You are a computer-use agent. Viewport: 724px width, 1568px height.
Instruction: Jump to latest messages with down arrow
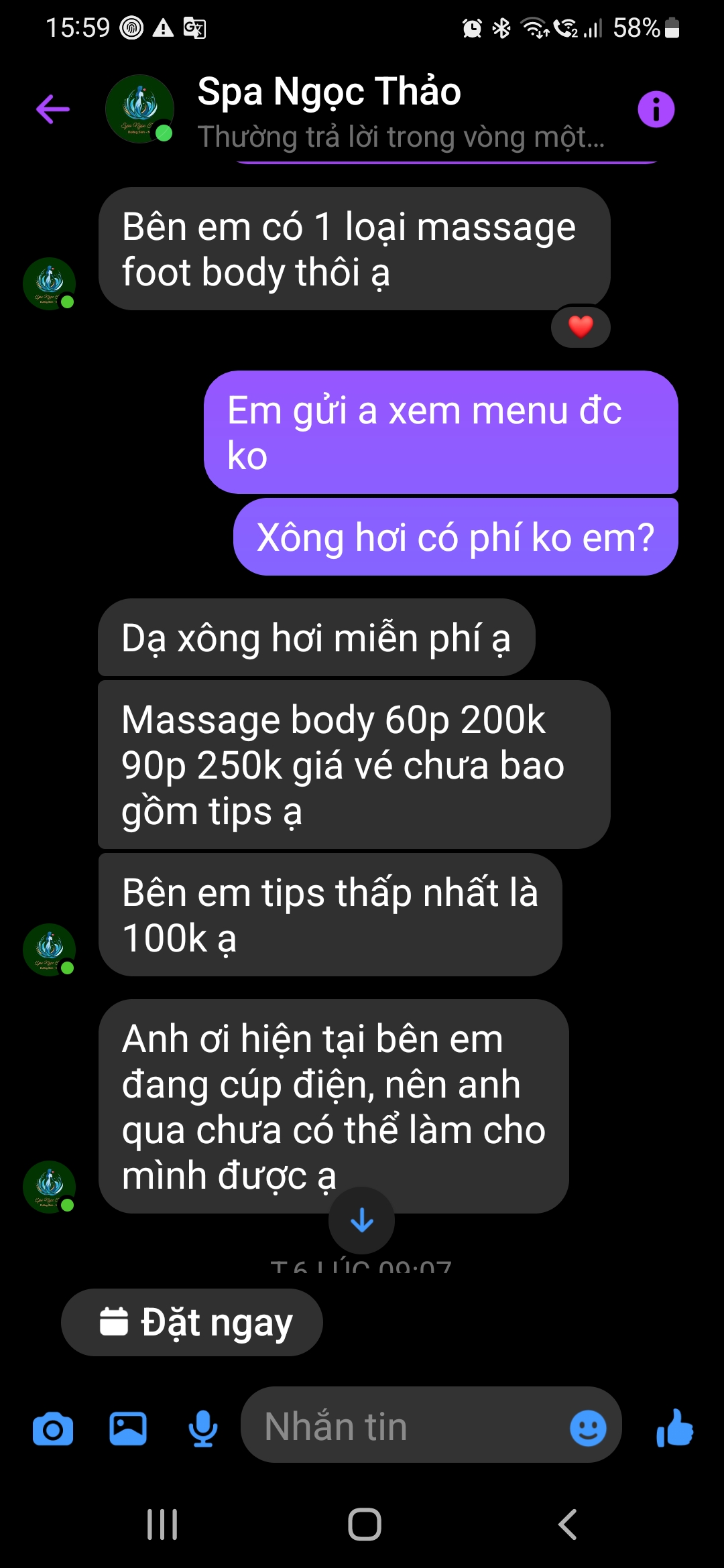[x=361, y=1220]
